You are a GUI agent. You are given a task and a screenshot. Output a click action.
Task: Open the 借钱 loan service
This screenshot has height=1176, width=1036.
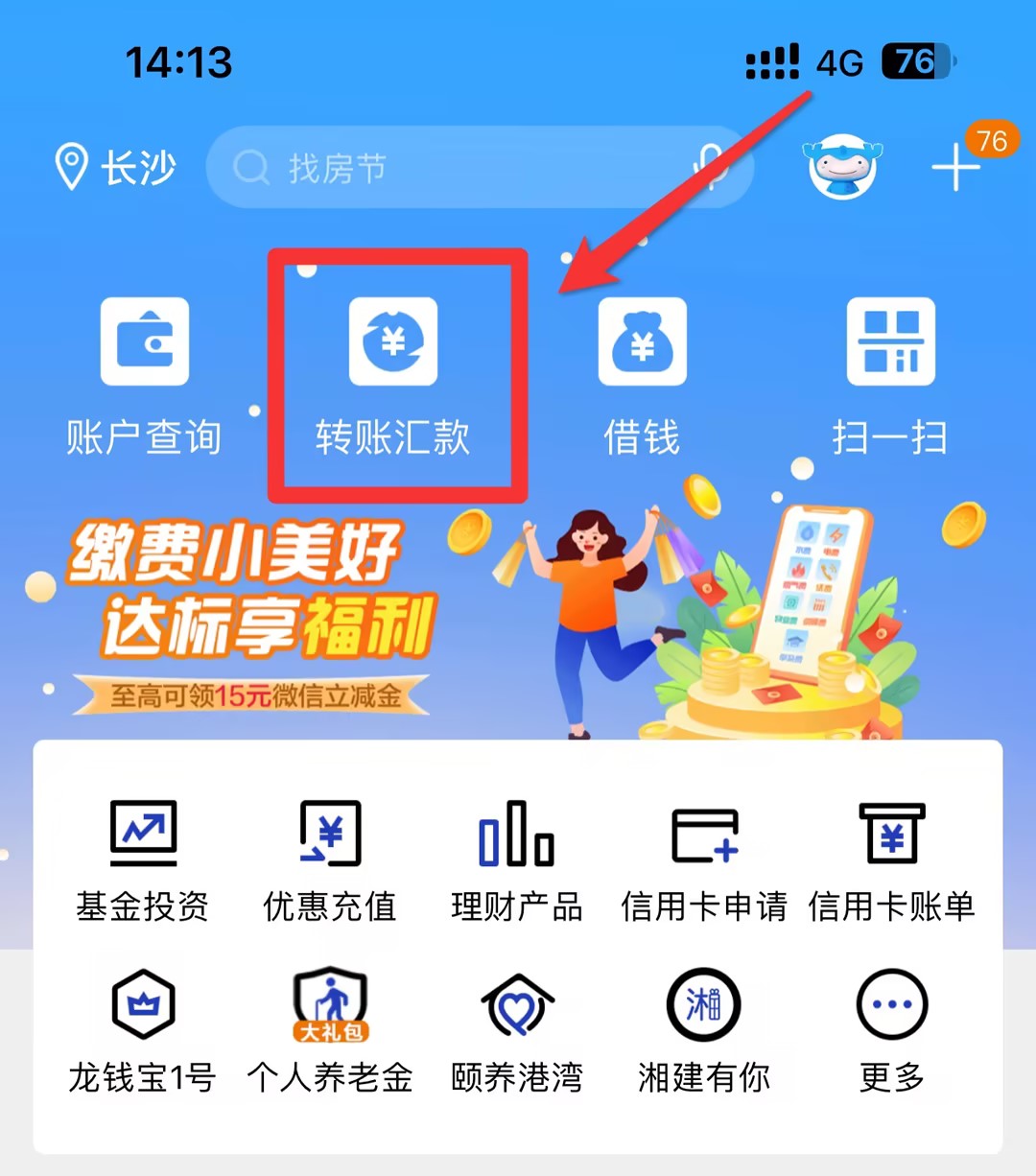tap(642, 376)
